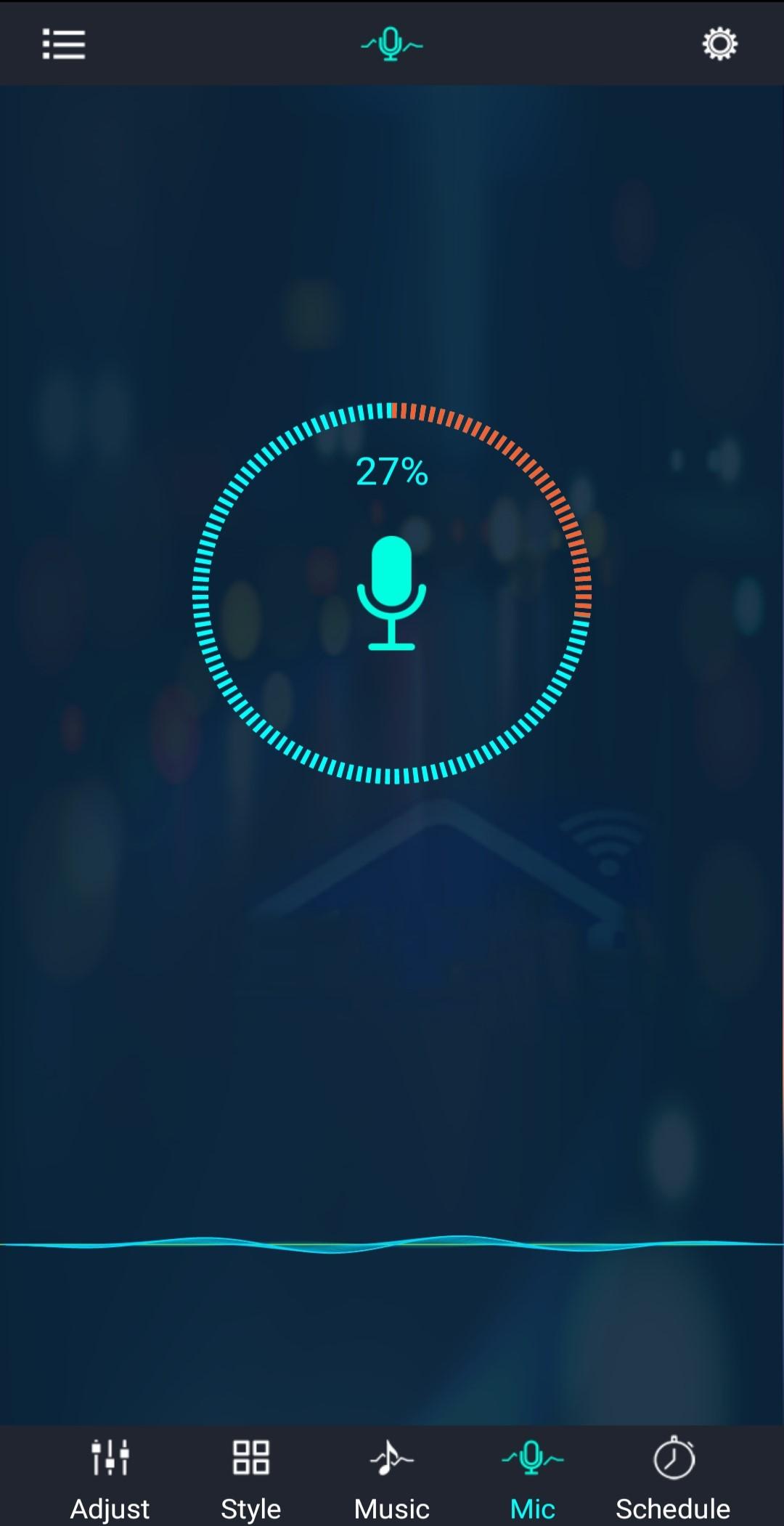
Task: Open the hamburger menu list
Action: coord(63,44)
